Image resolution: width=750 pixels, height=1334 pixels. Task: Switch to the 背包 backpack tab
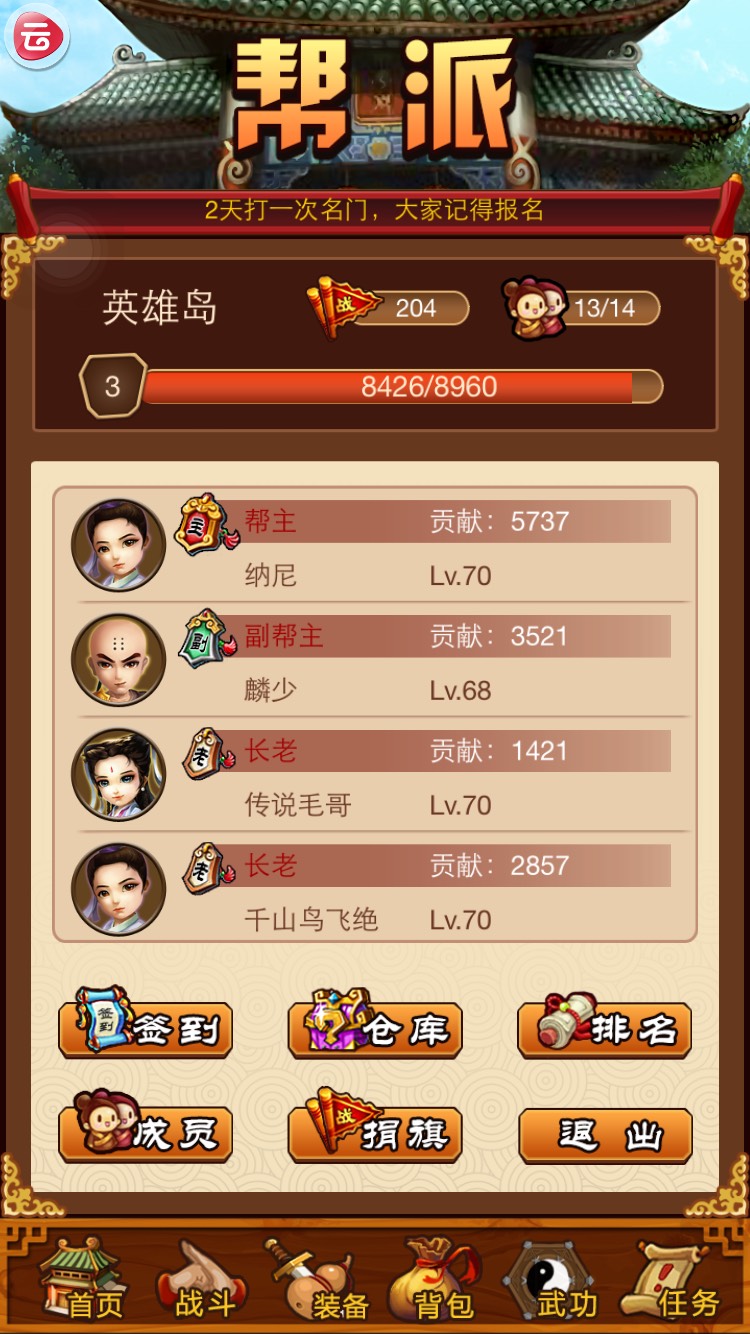(440, 1280)
